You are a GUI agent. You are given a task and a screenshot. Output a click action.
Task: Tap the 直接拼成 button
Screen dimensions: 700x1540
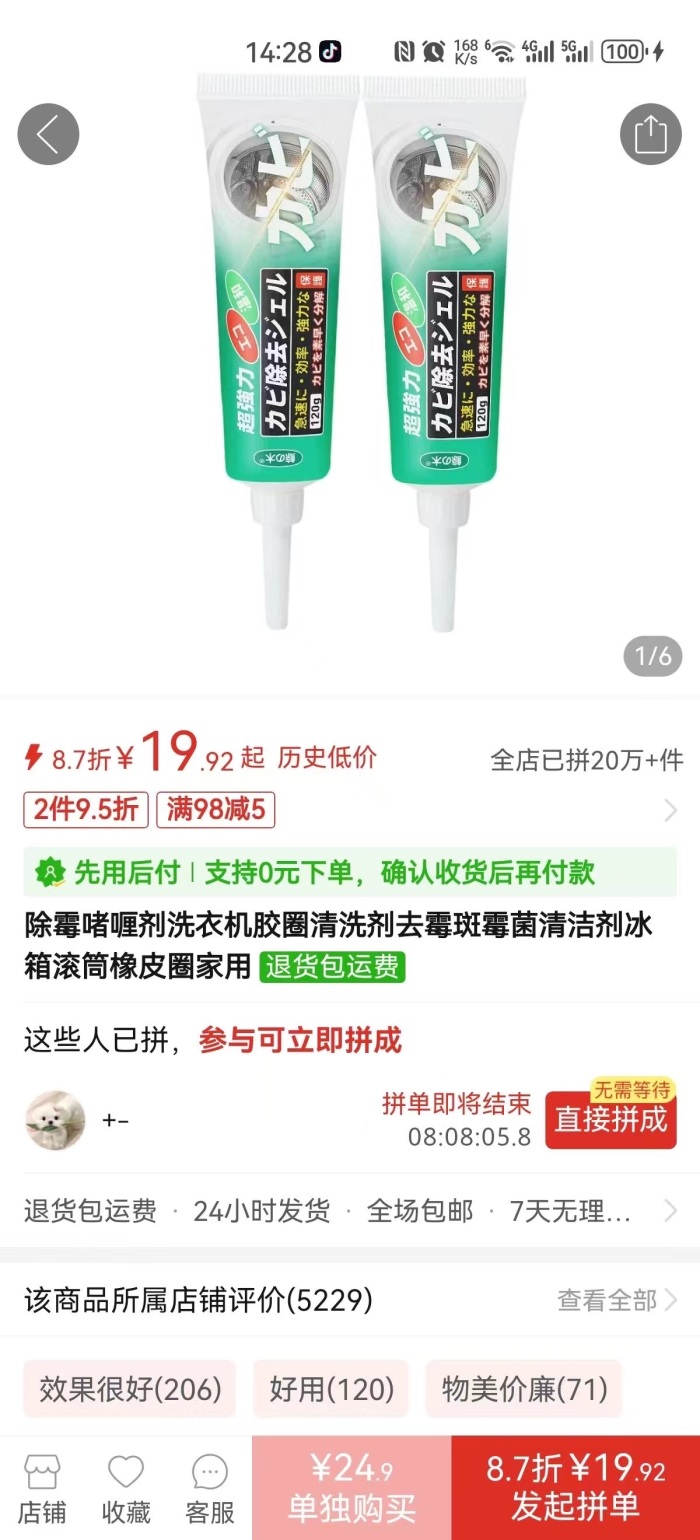tap(610, 1119)
